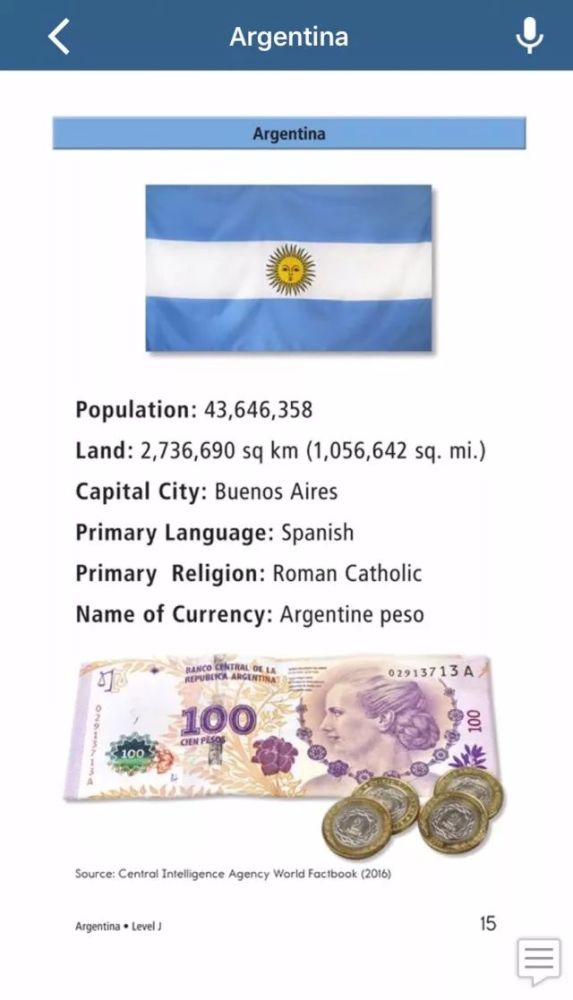The height and width of the screenshot is (1000, 573).
Task: Go back using the top-left arrow
Action: 59,36
